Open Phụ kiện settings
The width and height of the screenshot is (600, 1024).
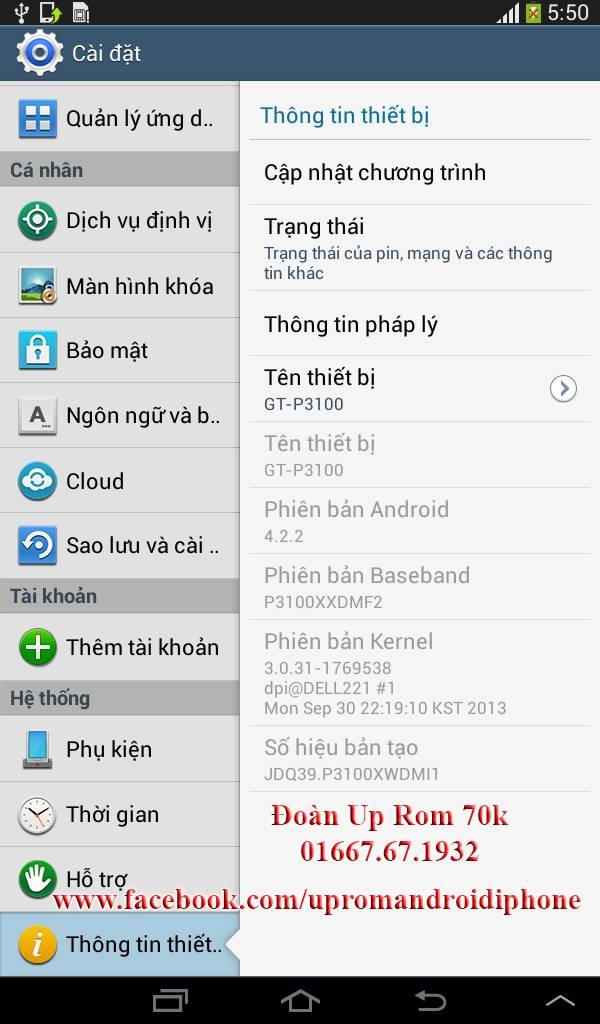120,749
